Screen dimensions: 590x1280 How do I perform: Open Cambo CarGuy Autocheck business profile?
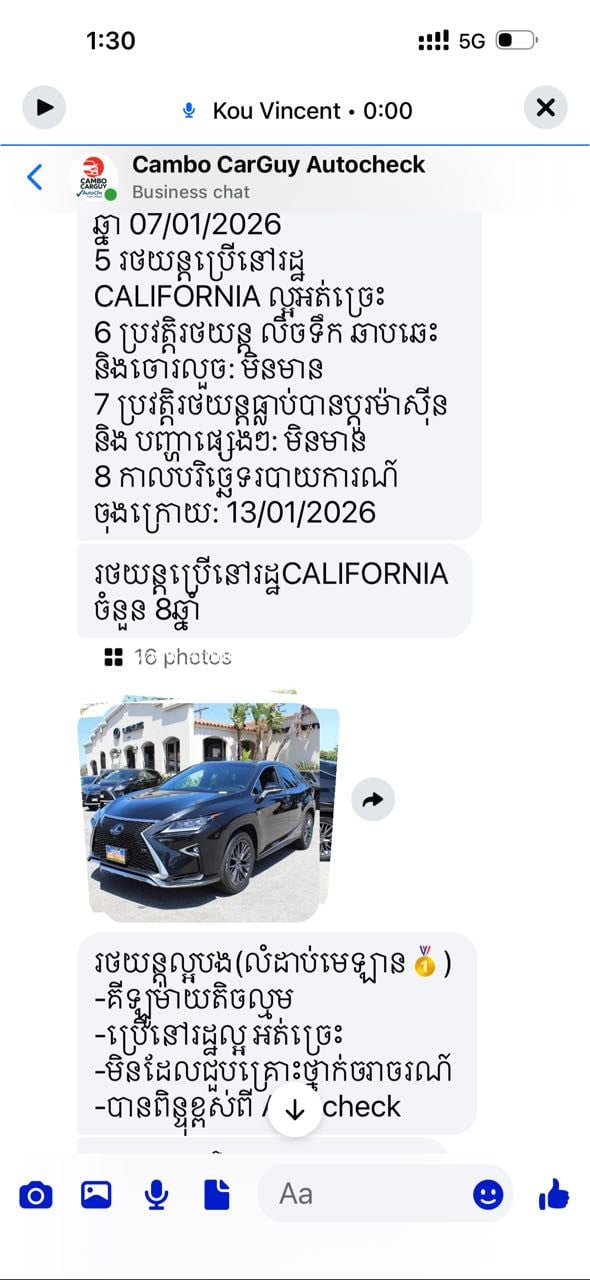click(x=279, y=165)
